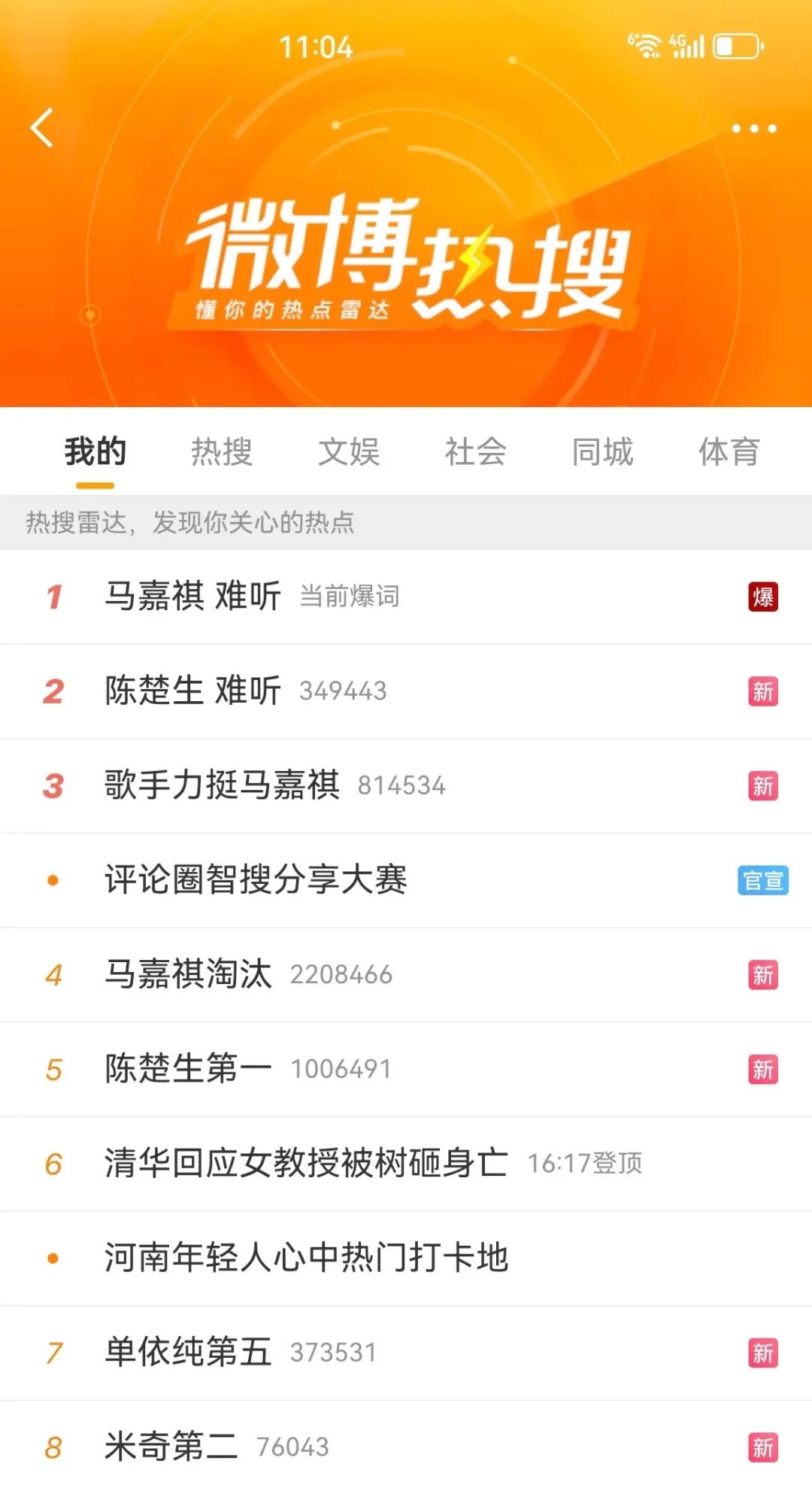This screenshot has height=1494, width=812.
Task: Open the topic 马嘉祺淘汰
Action: tap(406, 975)
